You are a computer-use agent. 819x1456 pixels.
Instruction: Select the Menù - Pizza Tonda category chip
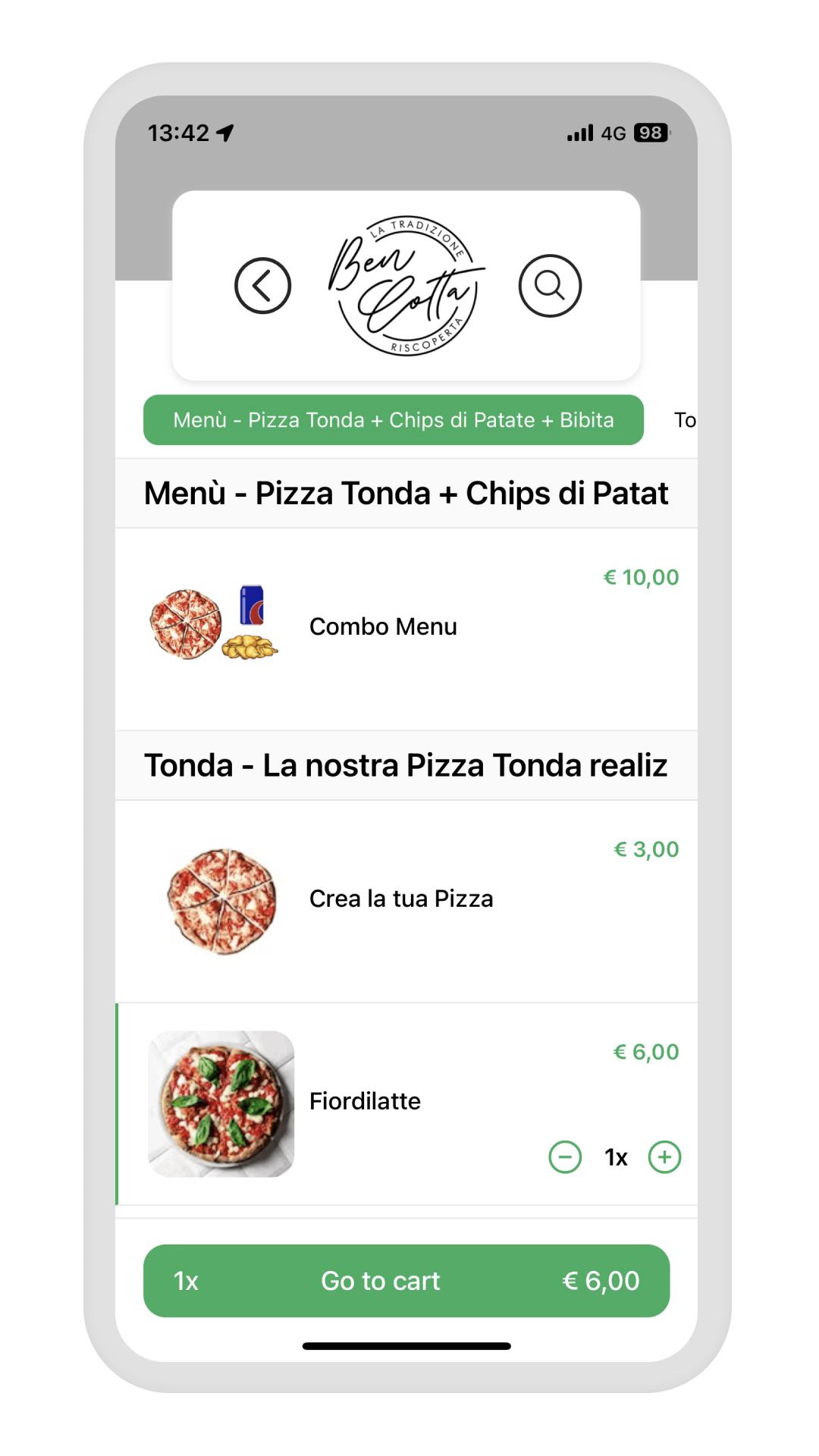tap(394, 420)
